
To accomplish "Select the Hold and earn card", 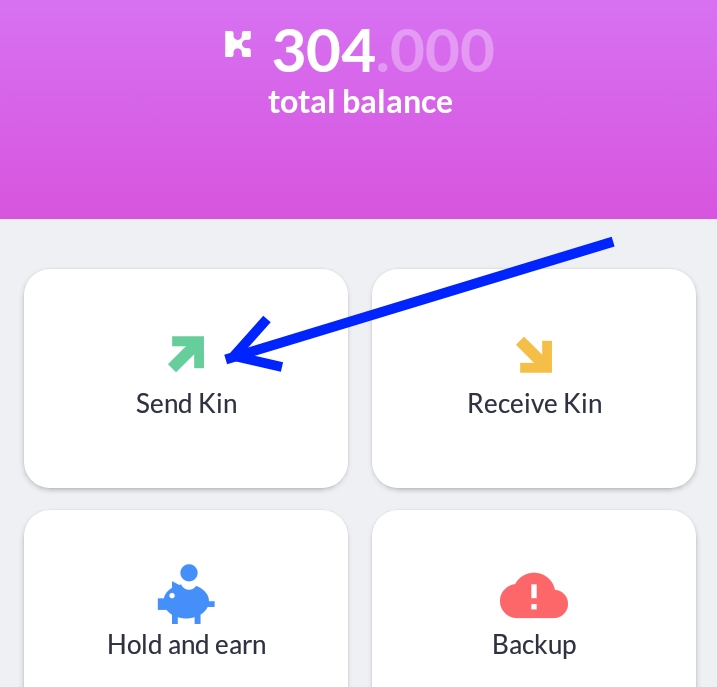I will [x=186, y=610].
